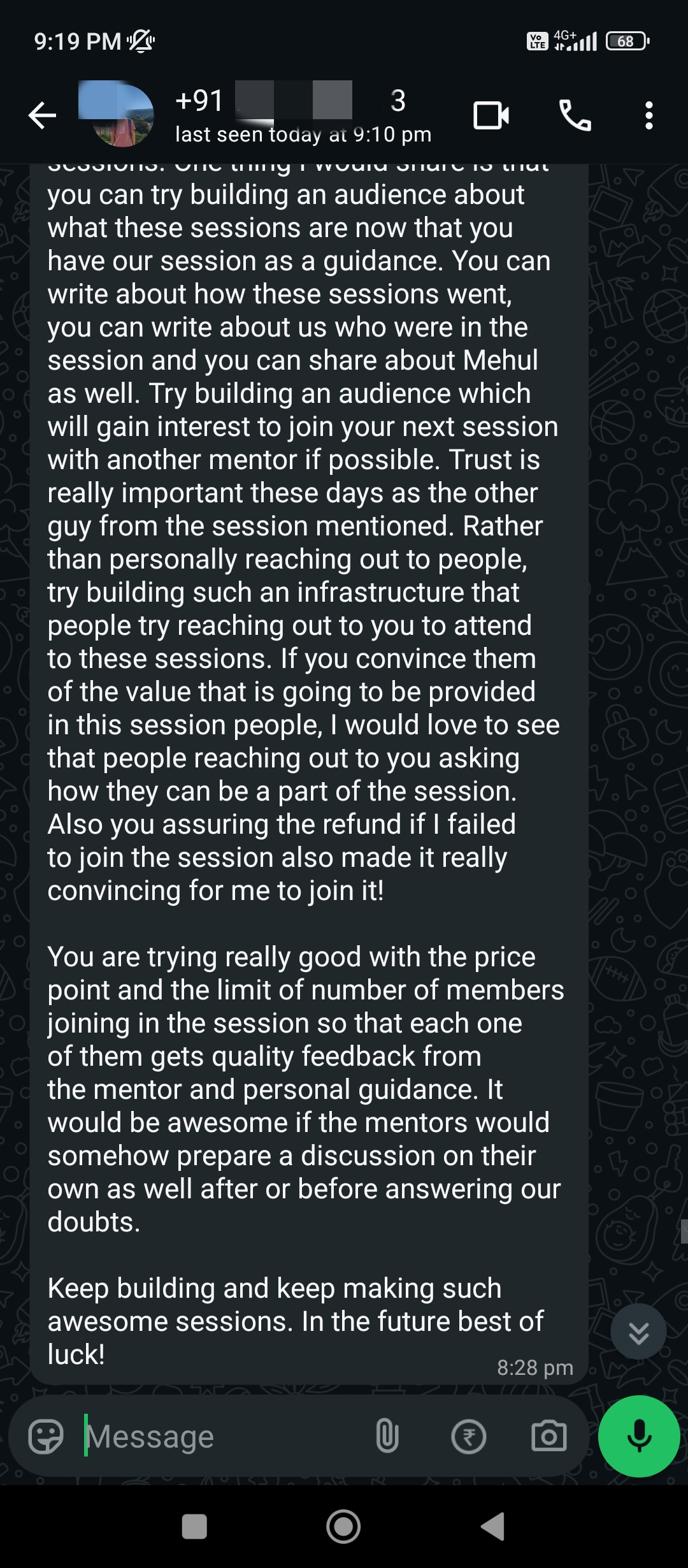Send a payment with the rupee icon
This screenshot has width=688, height=1568.
pyautogui.click(x=469, y=1437)
